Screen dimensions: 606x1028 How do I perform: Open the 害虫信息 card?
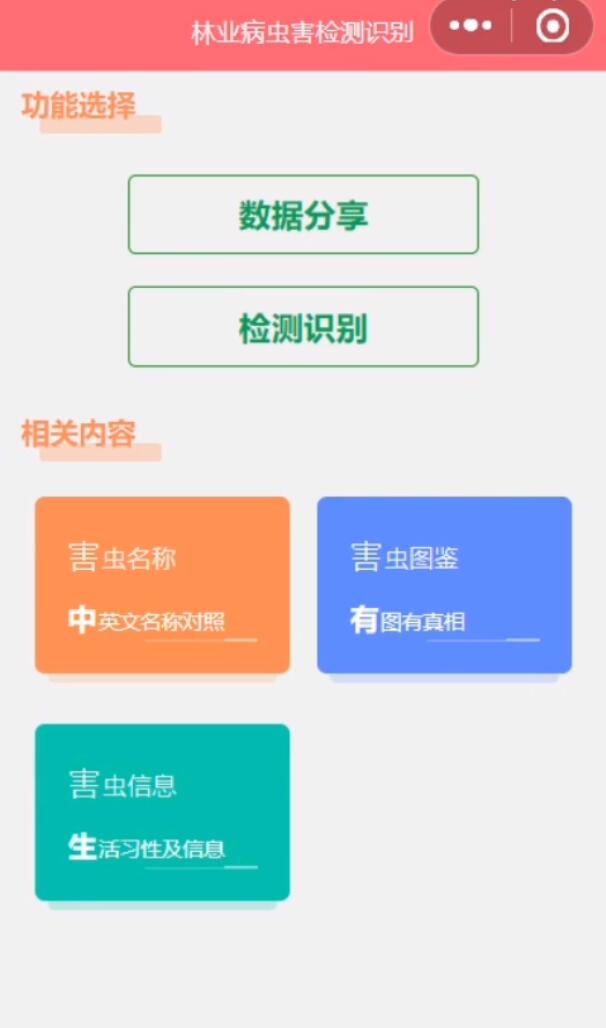coord(162,812)
